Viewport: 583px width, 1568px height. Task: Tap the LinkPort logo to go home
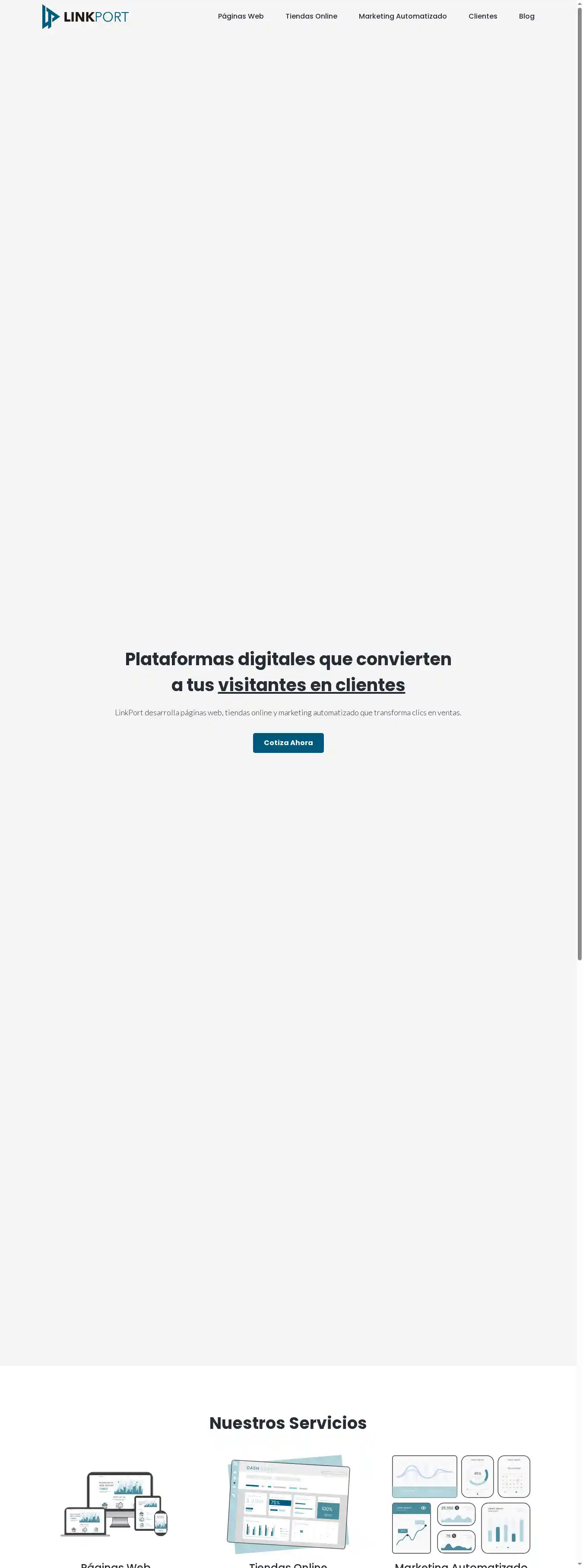pyautogui.click(x=85, y=17)
